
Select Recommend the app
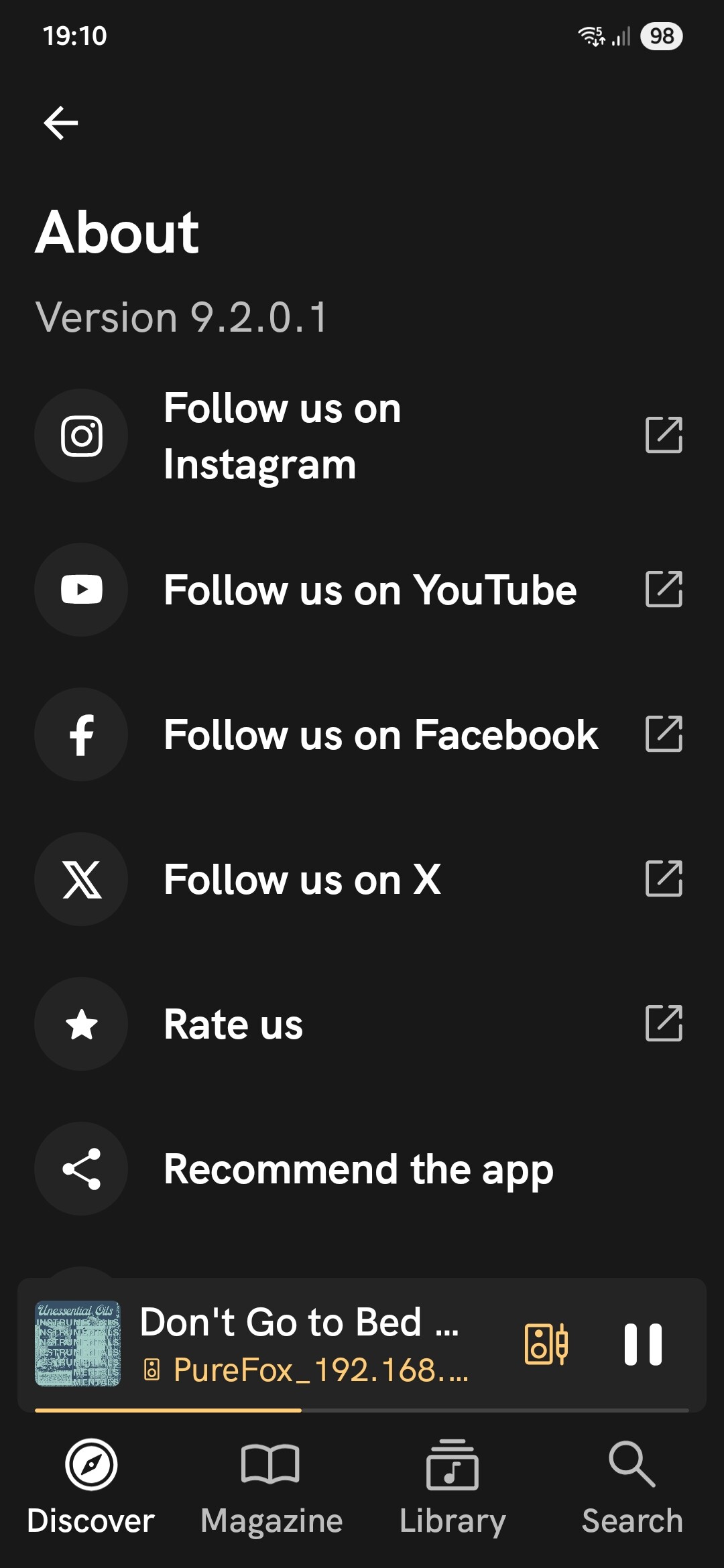[362, 1169]
